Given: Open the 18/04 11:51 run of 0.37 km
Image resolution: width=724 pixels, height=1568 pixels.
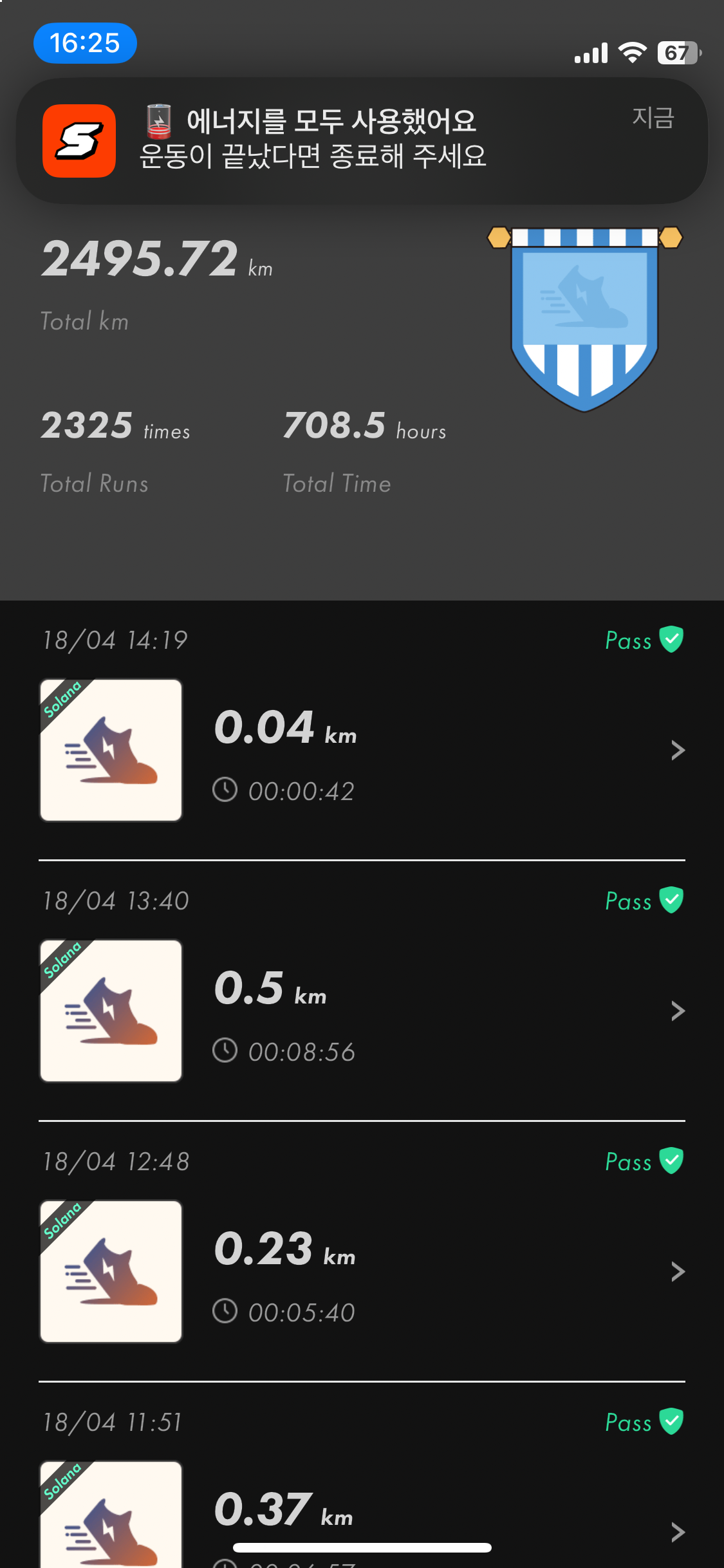Looking at the screenshot, I should click(x=362, y=1513).
